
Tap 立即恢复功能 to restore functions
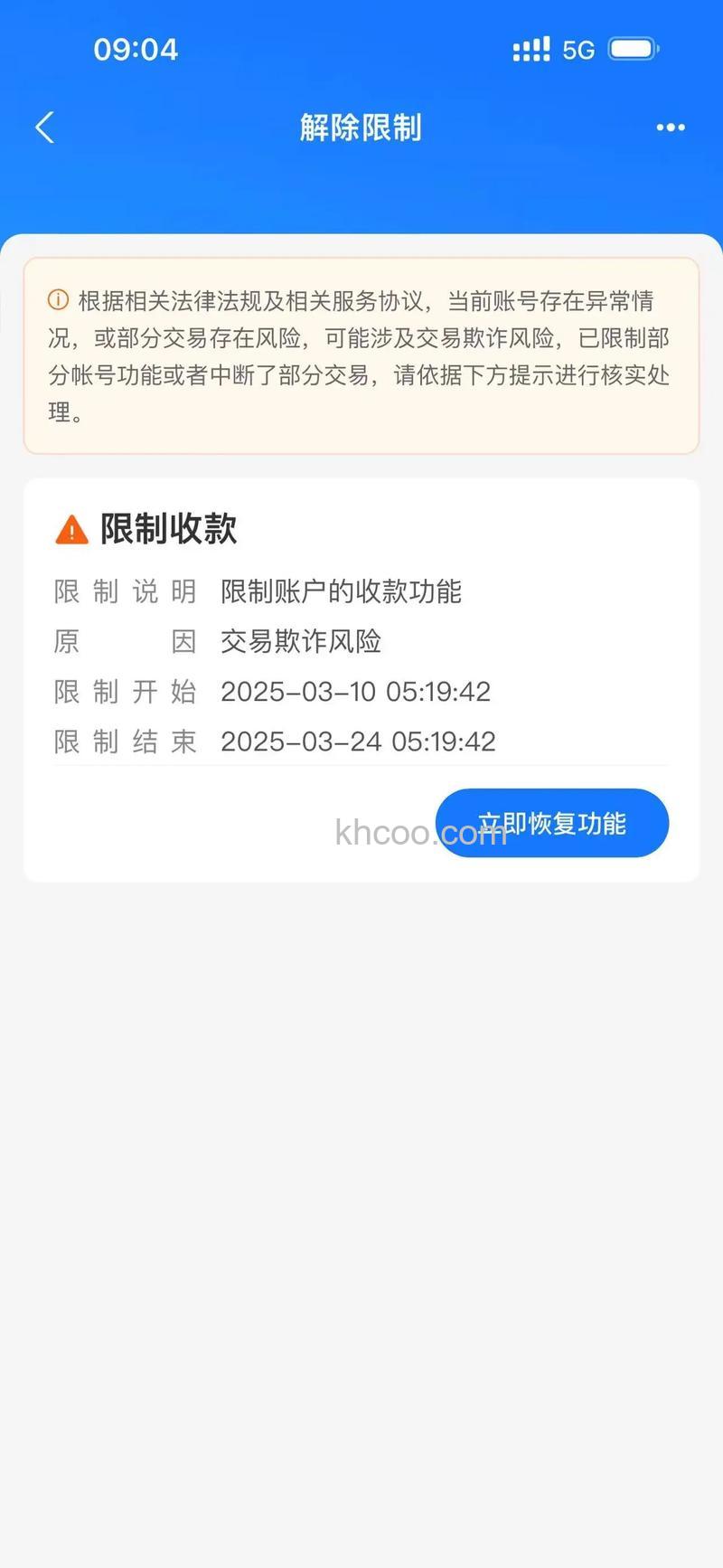click(x=553, y=823)
